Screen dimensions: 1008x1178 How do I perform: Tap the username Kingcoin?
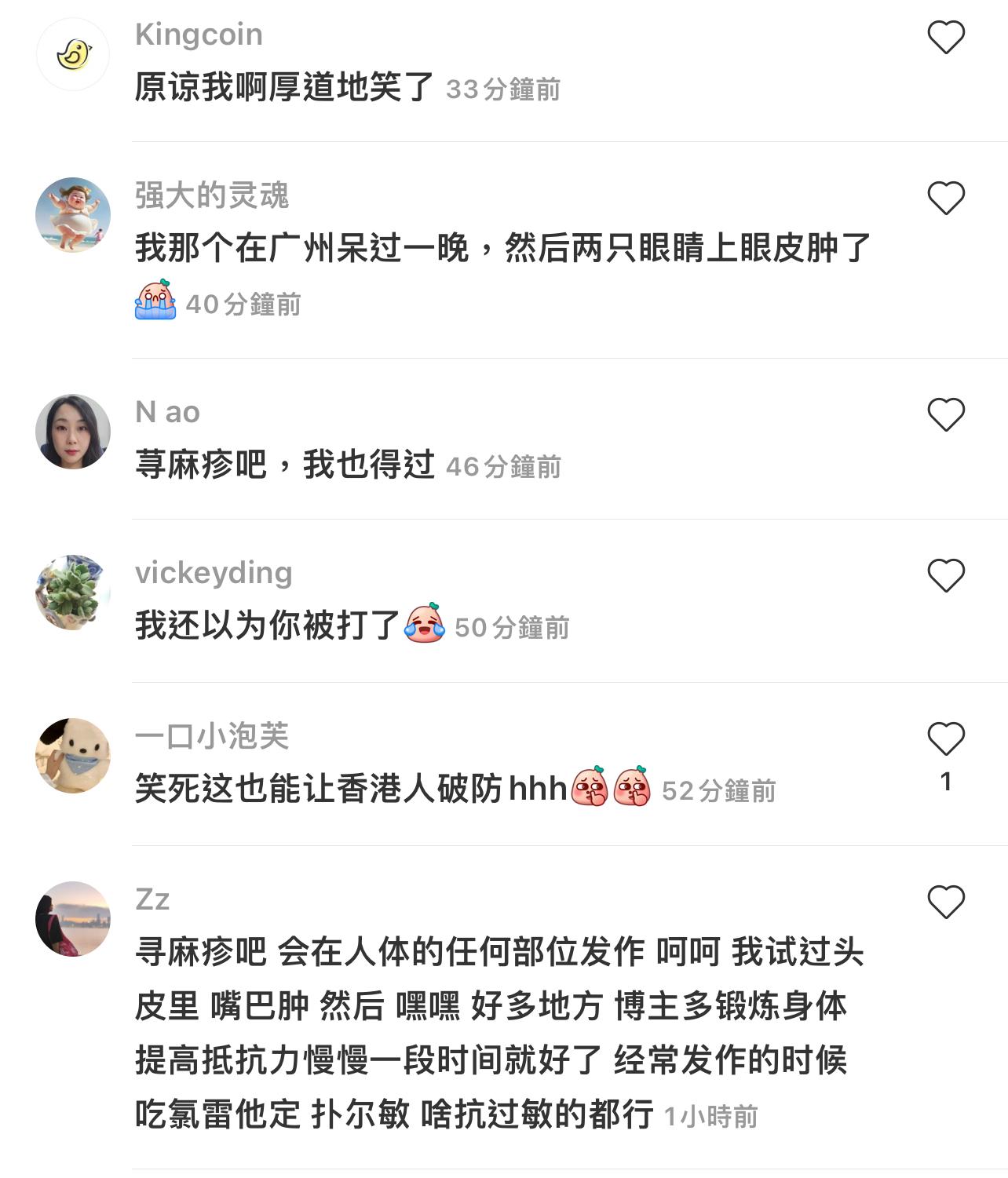click(x=199, y=35)
